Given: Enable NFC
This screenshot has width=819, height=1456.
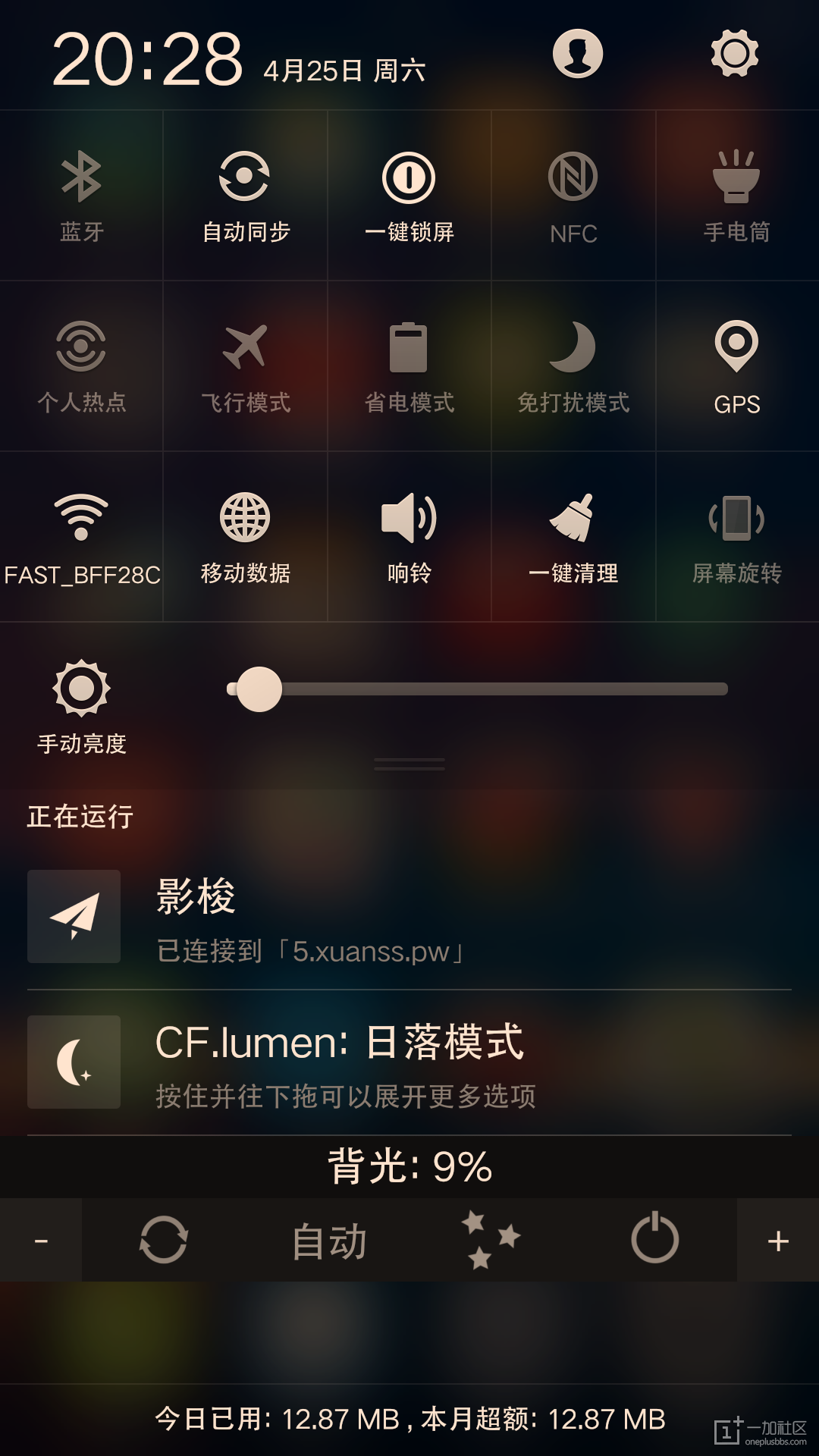Looking at the screenshot, I should (573, 195).
